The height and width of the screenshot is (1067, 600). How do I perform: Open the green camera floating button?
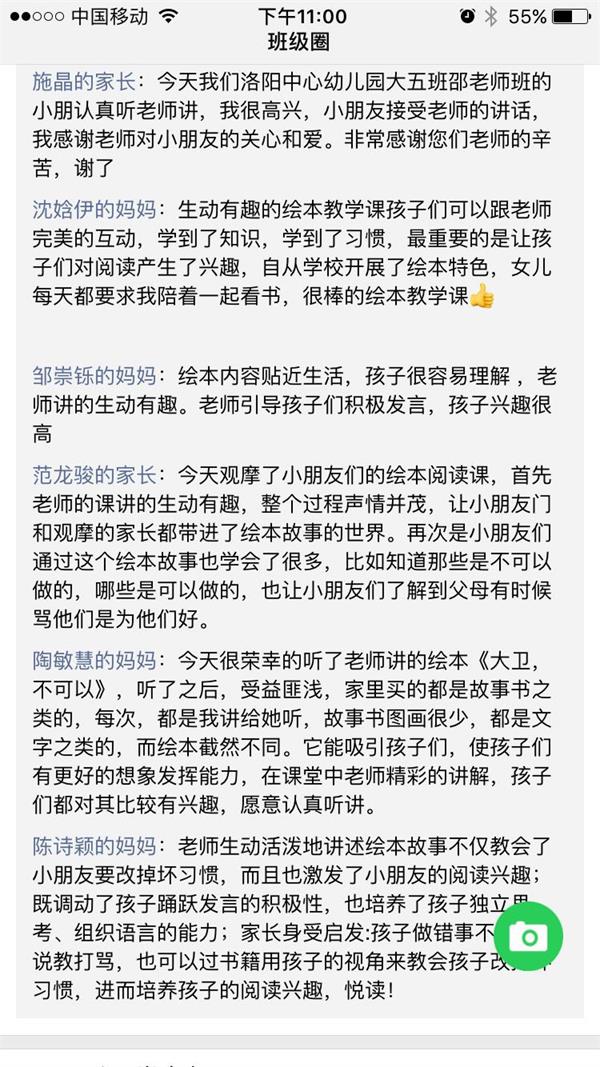click(528, 936)
